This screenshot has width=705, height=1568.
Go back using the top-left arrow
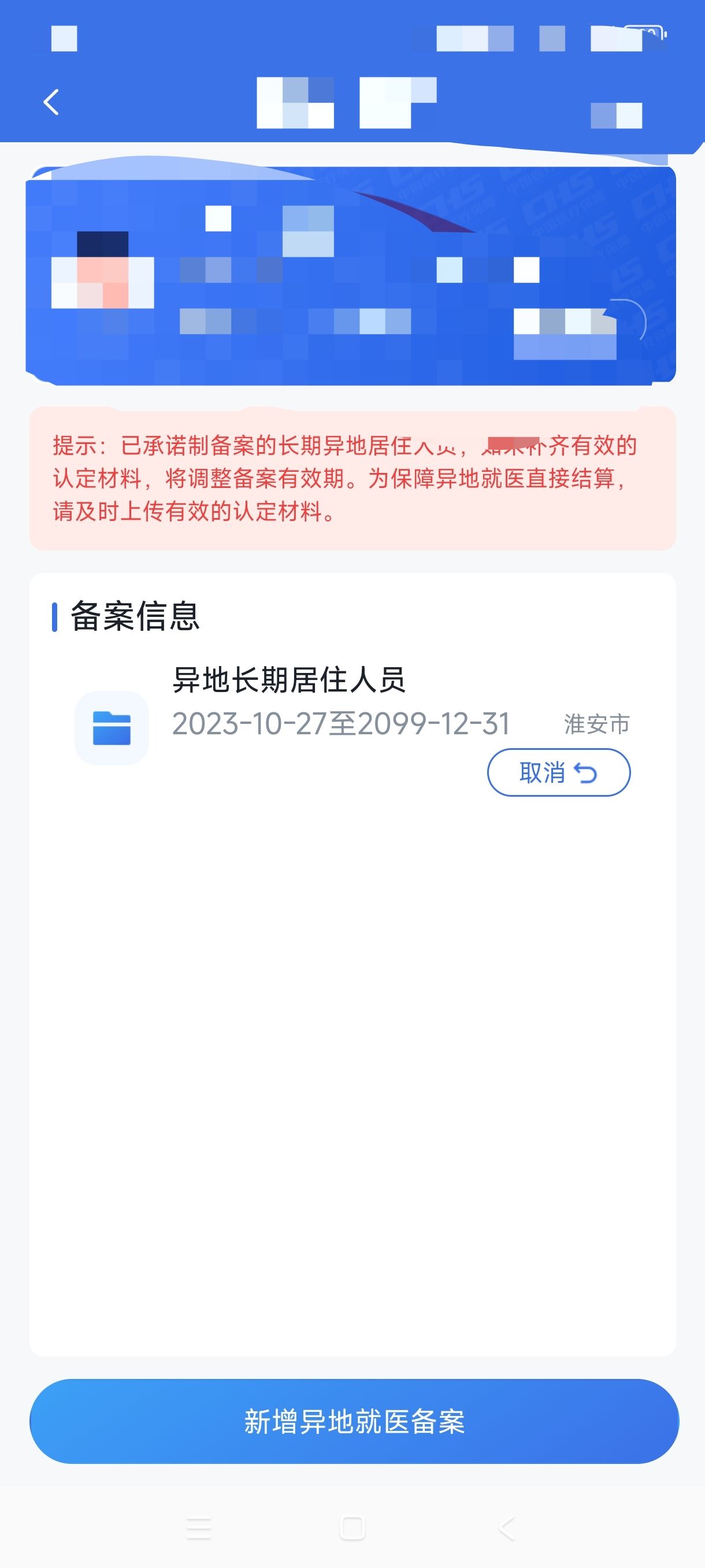point(51,102)
